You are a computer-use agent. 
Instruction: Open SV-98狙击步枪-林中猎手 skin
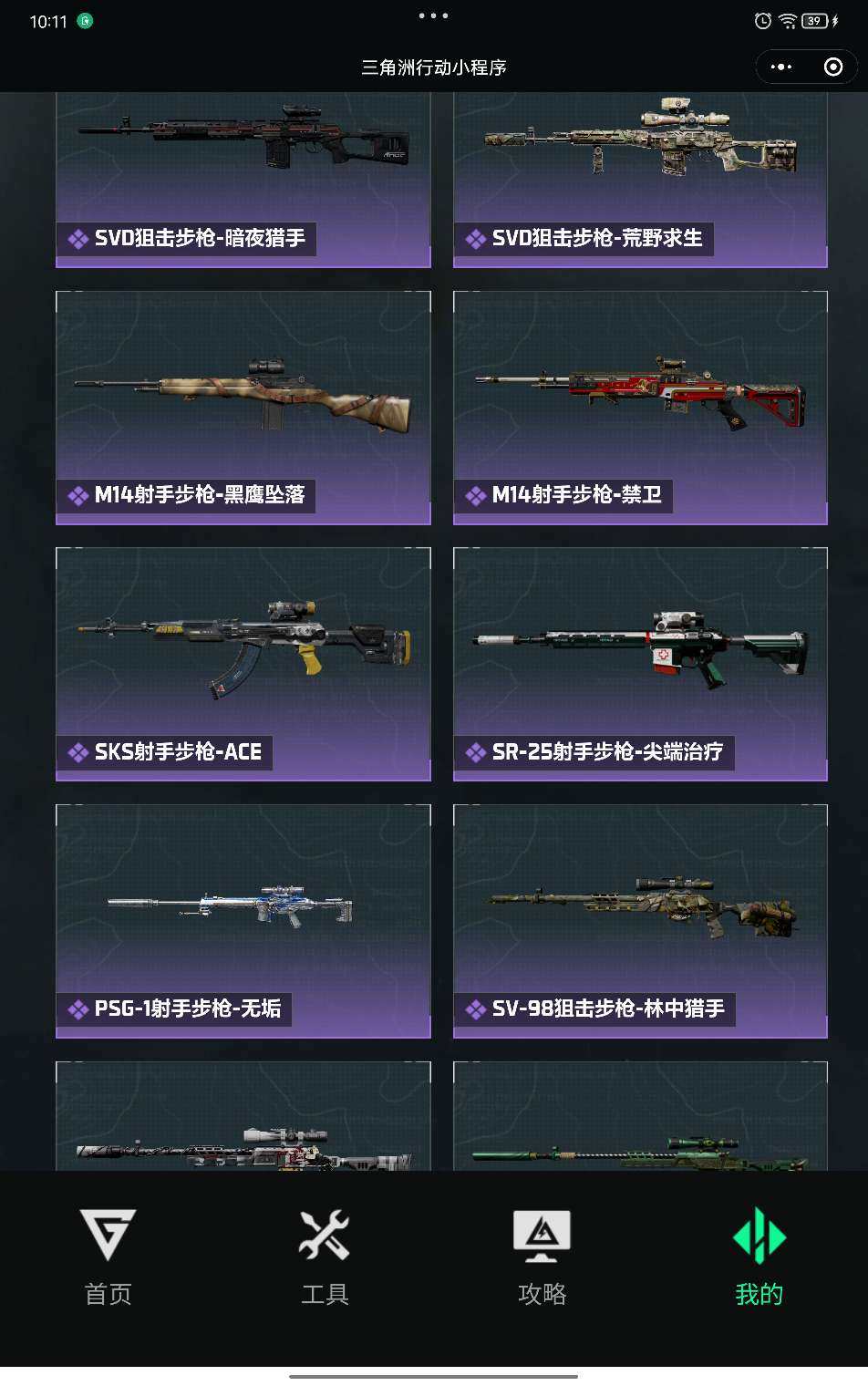coord(640,921)
